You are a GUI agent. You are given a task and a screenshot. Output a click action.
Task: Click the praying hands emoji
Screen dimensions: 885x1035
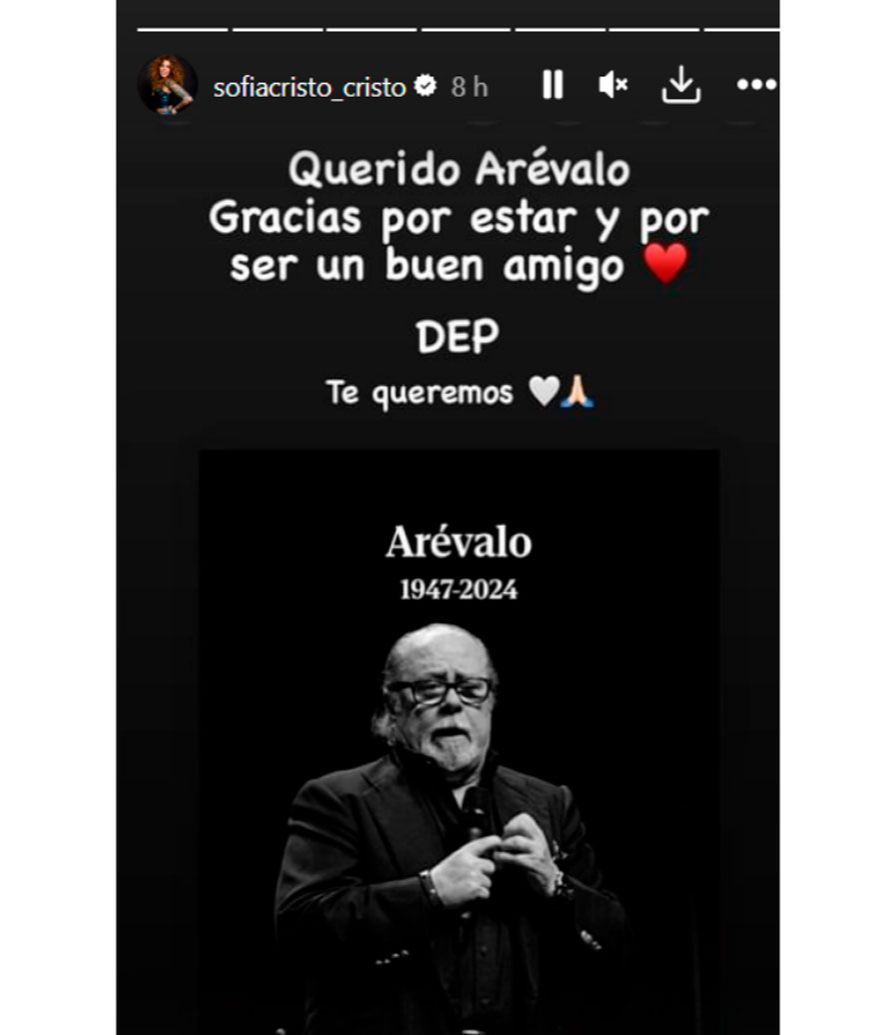pyautogui.click(x=578, y=392)
